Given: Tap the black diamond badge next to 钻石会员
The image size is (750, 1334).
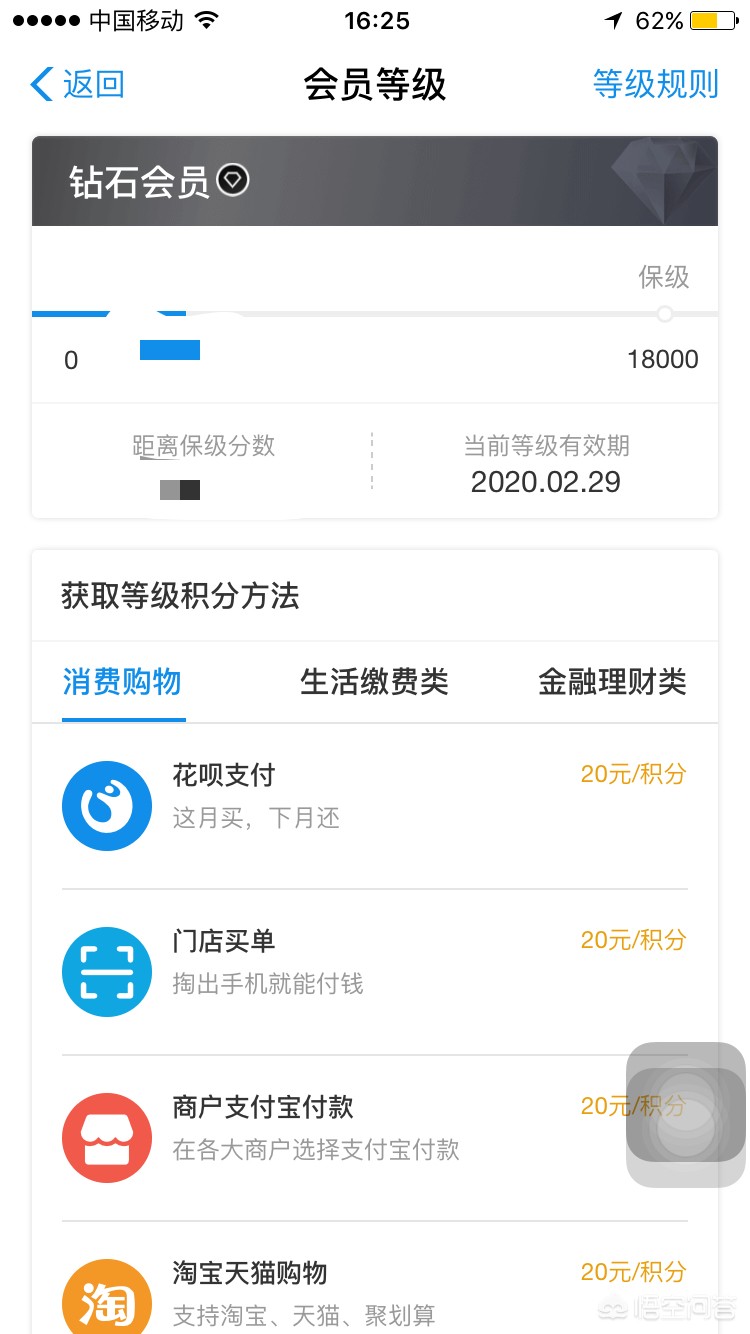Looking at the screenshot, I should (231, 182).
